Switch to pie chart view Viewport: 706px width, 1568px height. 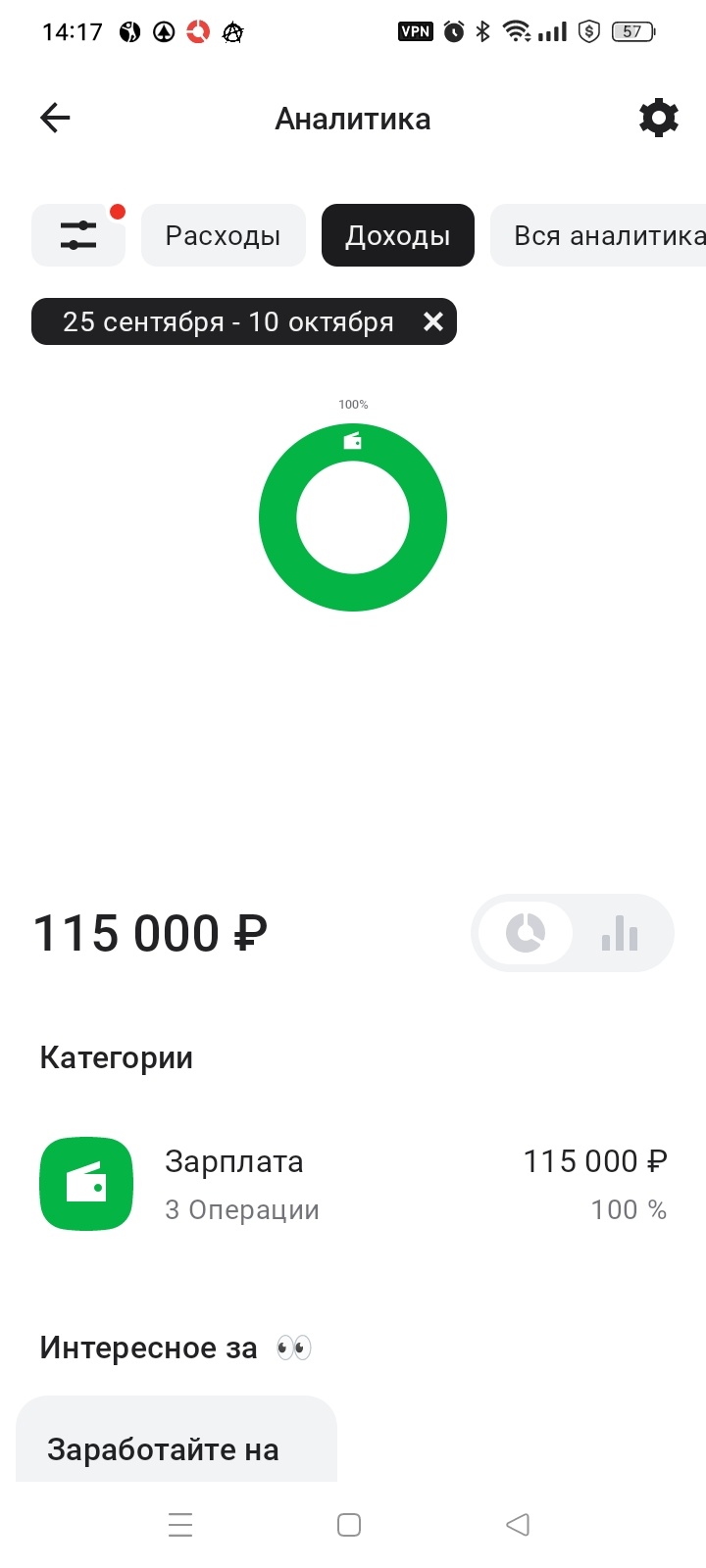click(526, 933)
